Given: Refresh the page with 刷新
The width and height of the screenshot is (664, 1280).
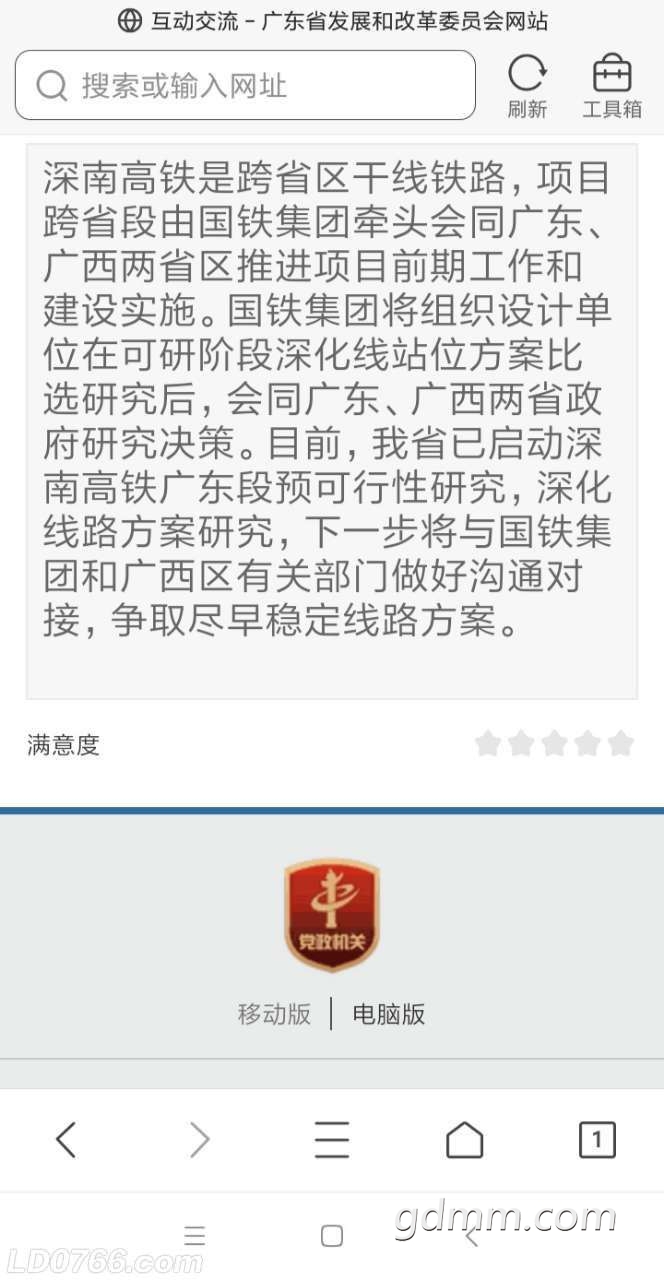Looking at the screenshot, I should click(527, 87).
